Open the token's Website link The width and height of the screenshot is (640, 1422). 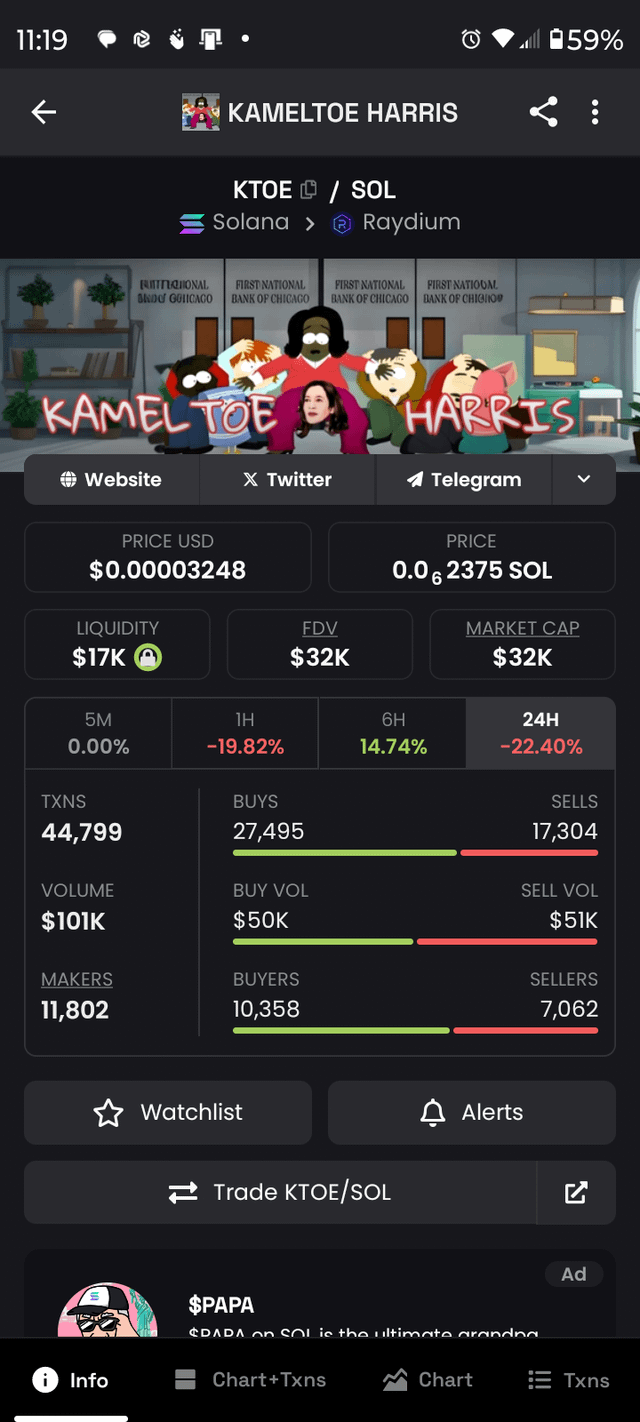pyautogui.click(x=111, y=480)
